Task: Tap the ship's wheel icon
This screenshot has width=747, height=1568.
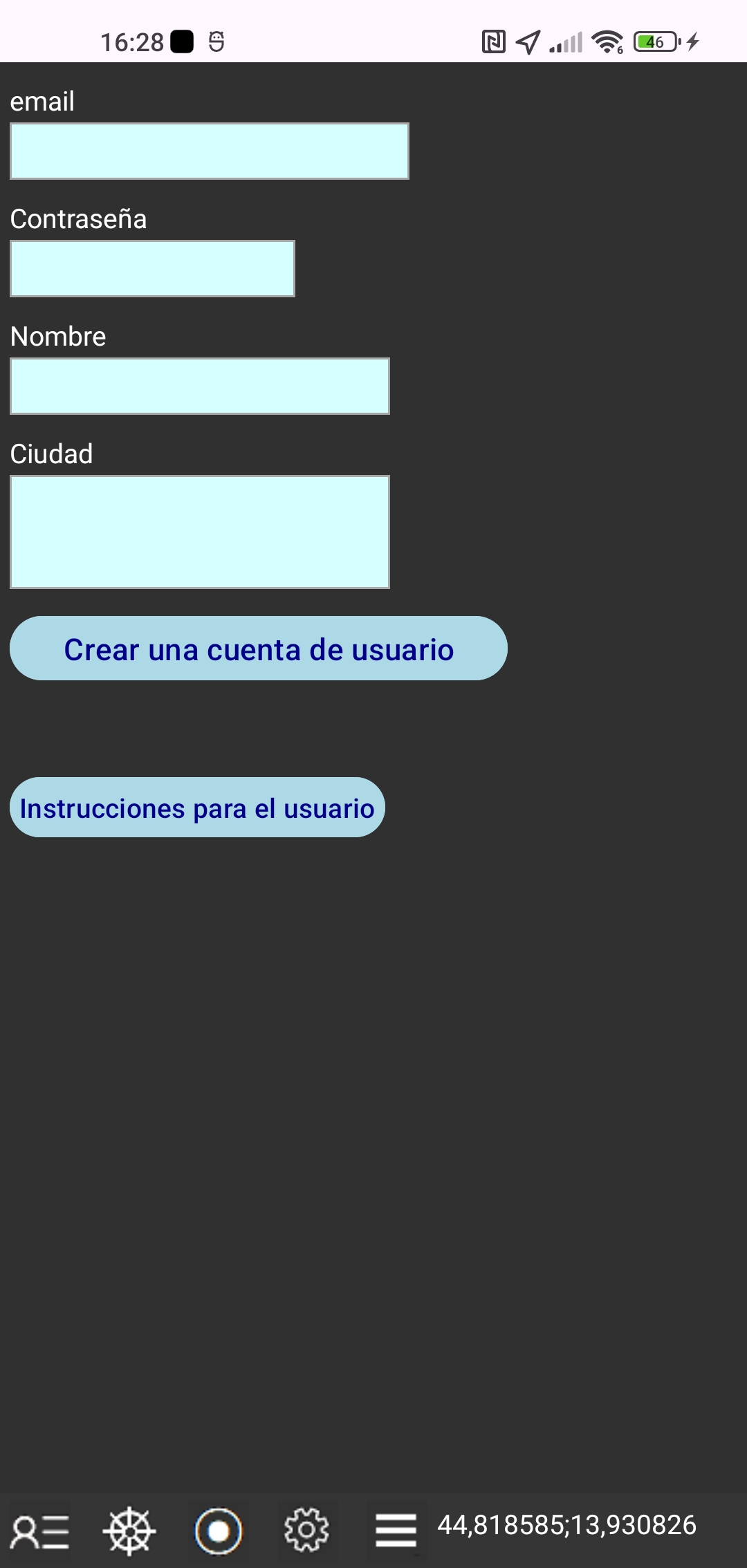Action: [x=129, y=1531]
